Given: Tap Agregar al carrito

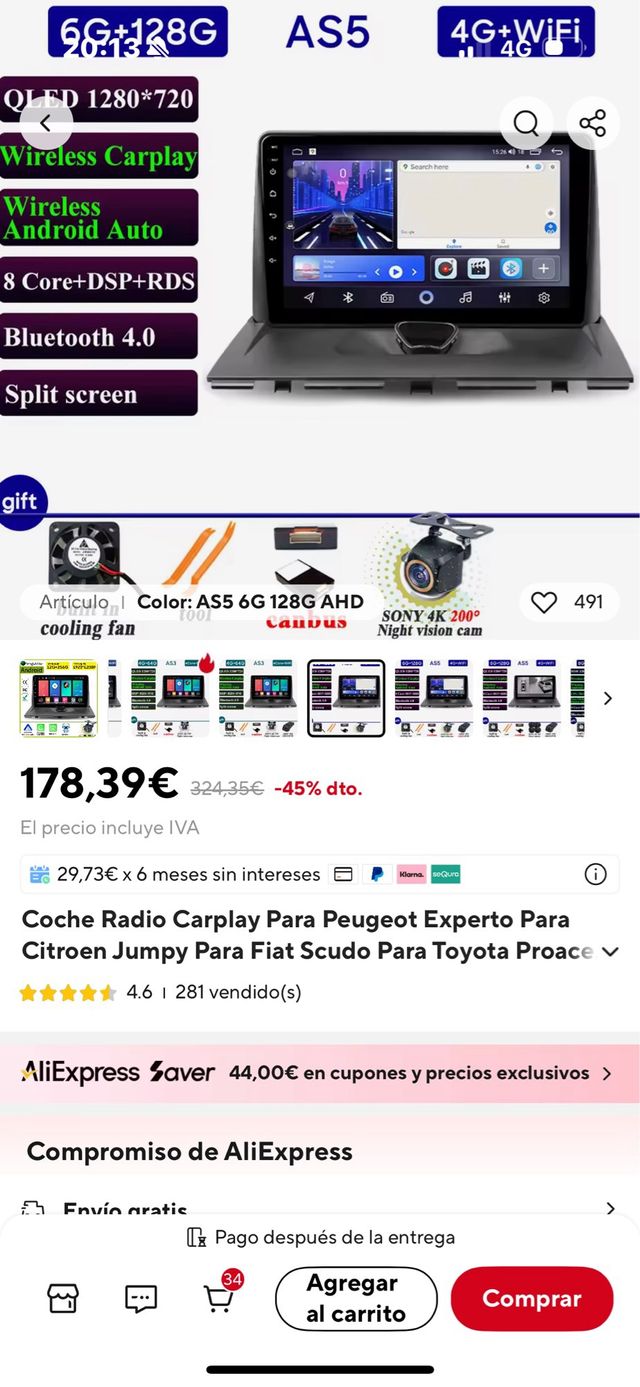Looking at the screenshot, I should (356, 1298).
